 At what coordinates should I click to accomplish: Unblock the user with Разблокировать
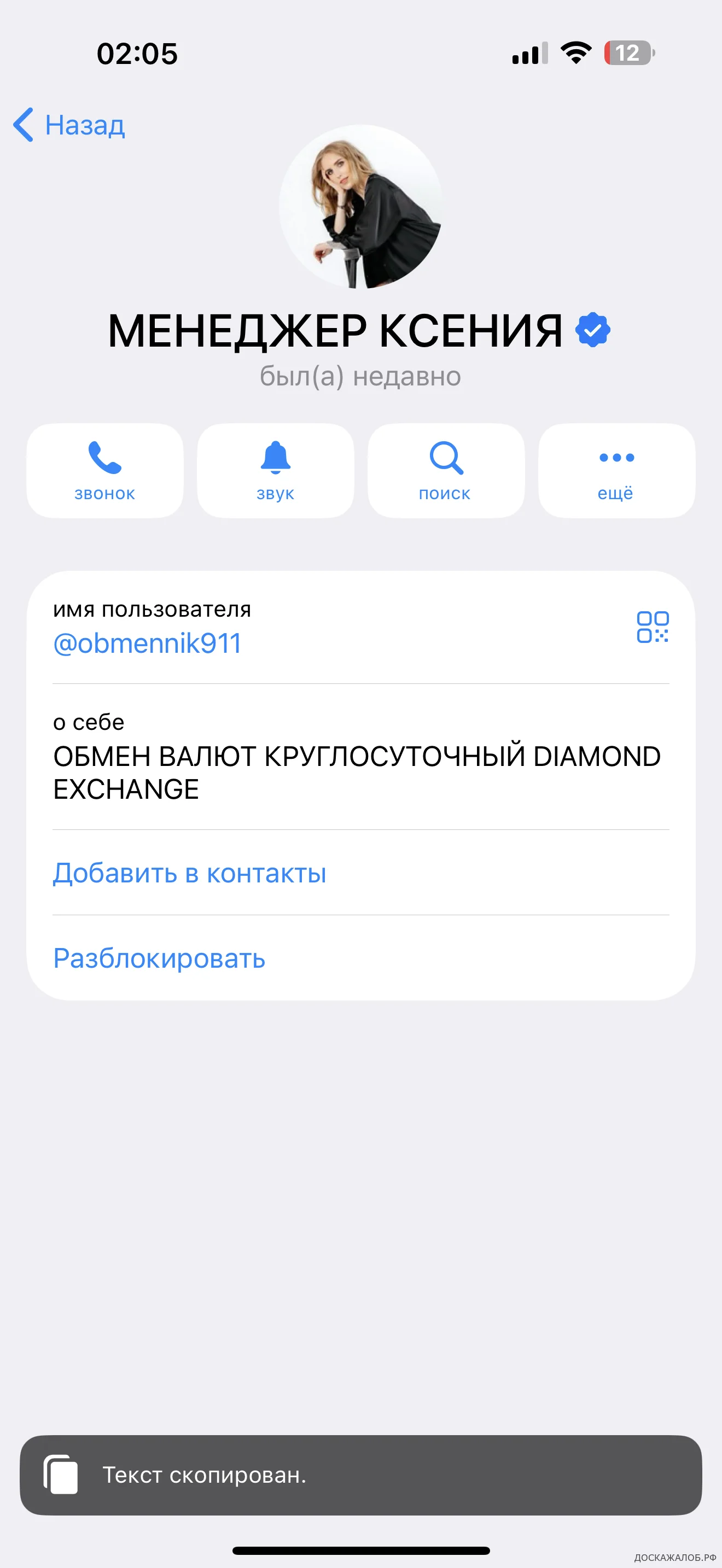[160, 958]
